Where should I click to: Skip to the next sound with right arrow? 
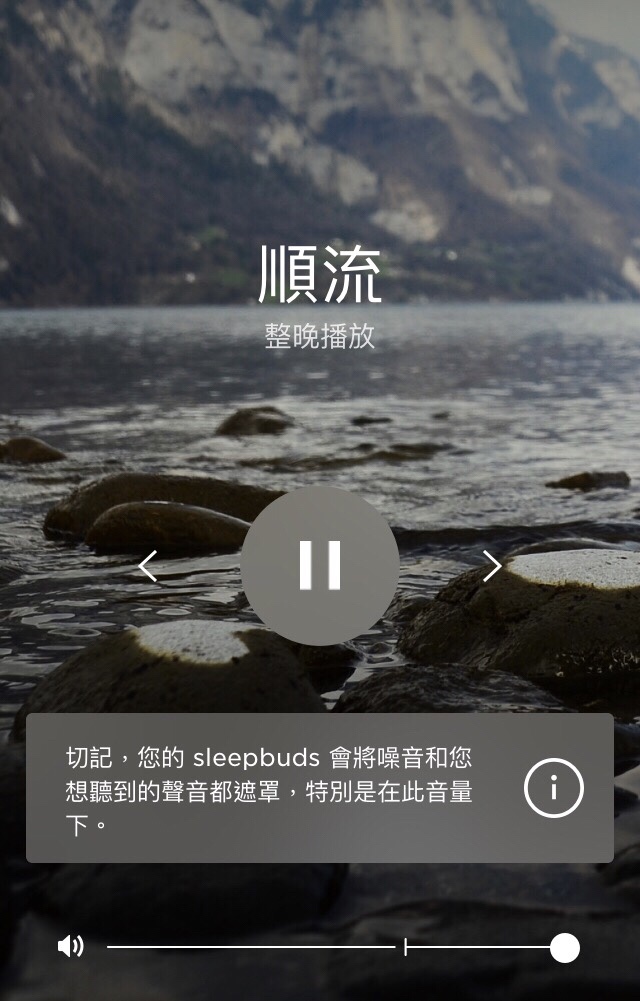point(492,566)
